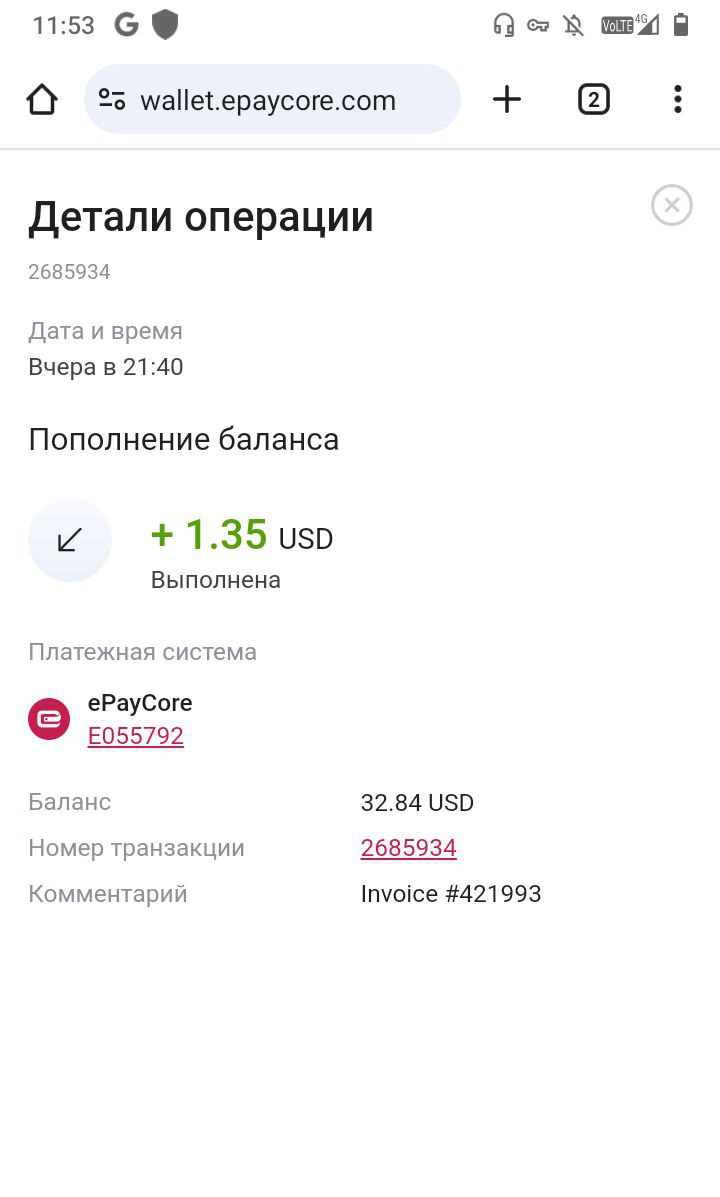
Task: Close the operation details panel
Action: click(x=671, y=205)
